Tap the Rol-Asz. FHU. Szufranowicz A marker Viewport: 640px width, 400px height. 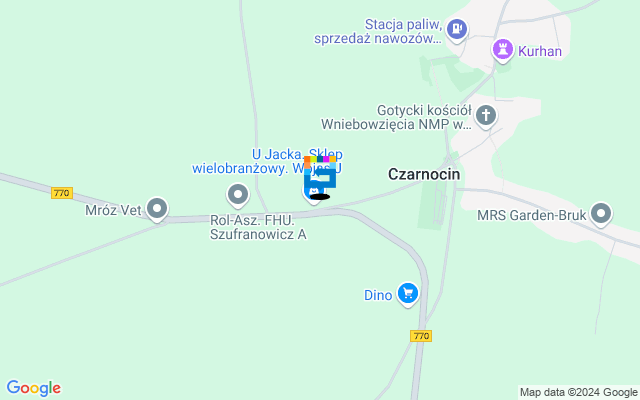pos(238,194)
